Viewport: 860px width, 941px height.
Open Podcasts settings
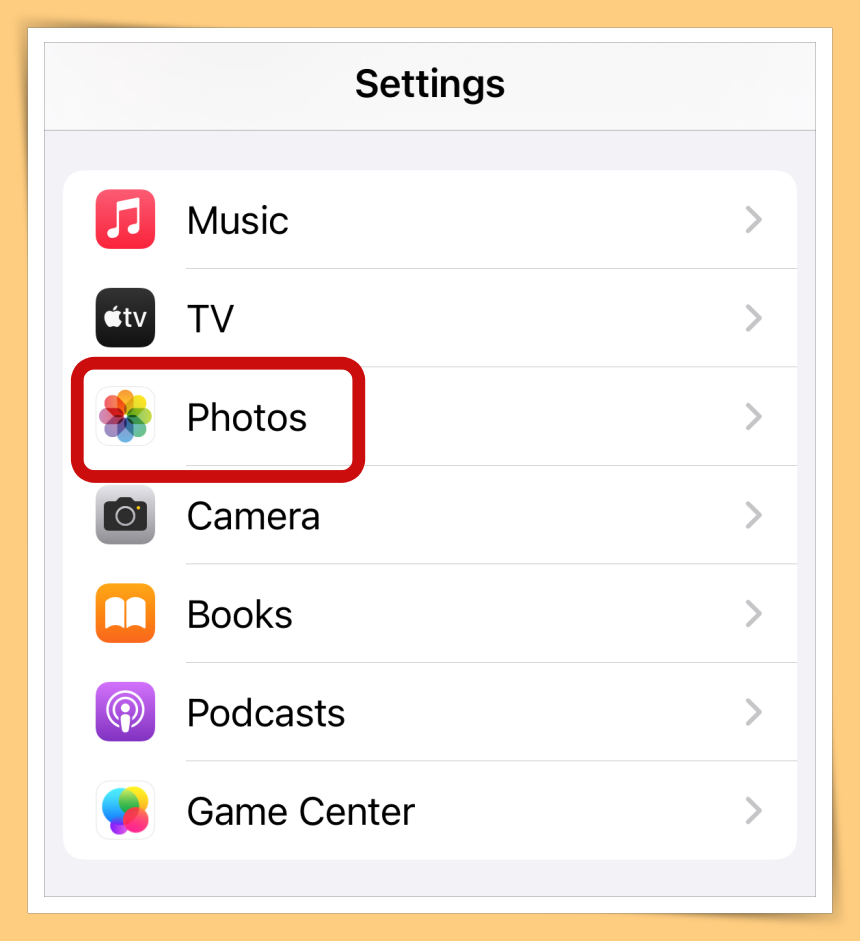(430, 713)
